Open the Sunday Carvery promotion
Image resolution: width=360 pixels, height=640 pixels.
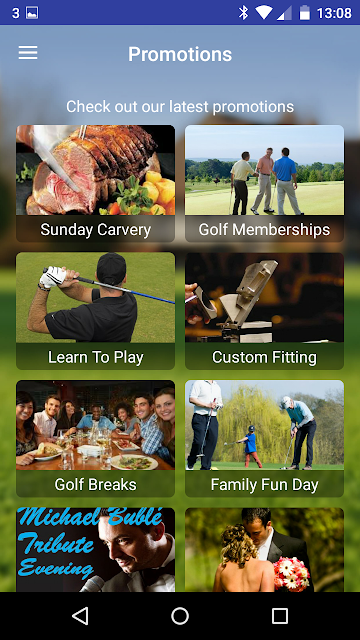click(96, 184)
